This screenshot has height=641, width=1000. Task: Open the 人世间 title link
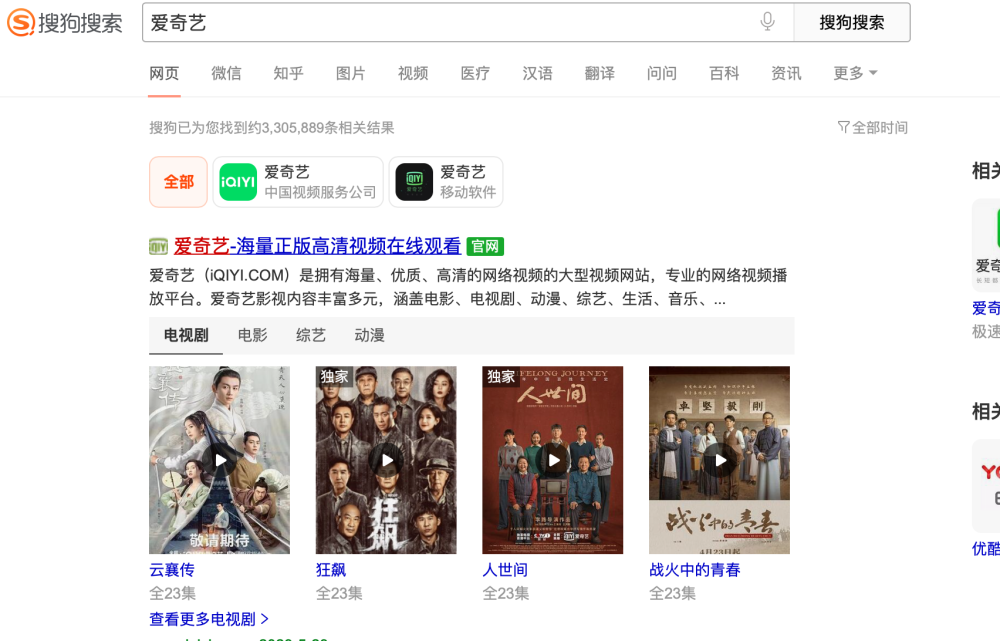pos(505,570)
